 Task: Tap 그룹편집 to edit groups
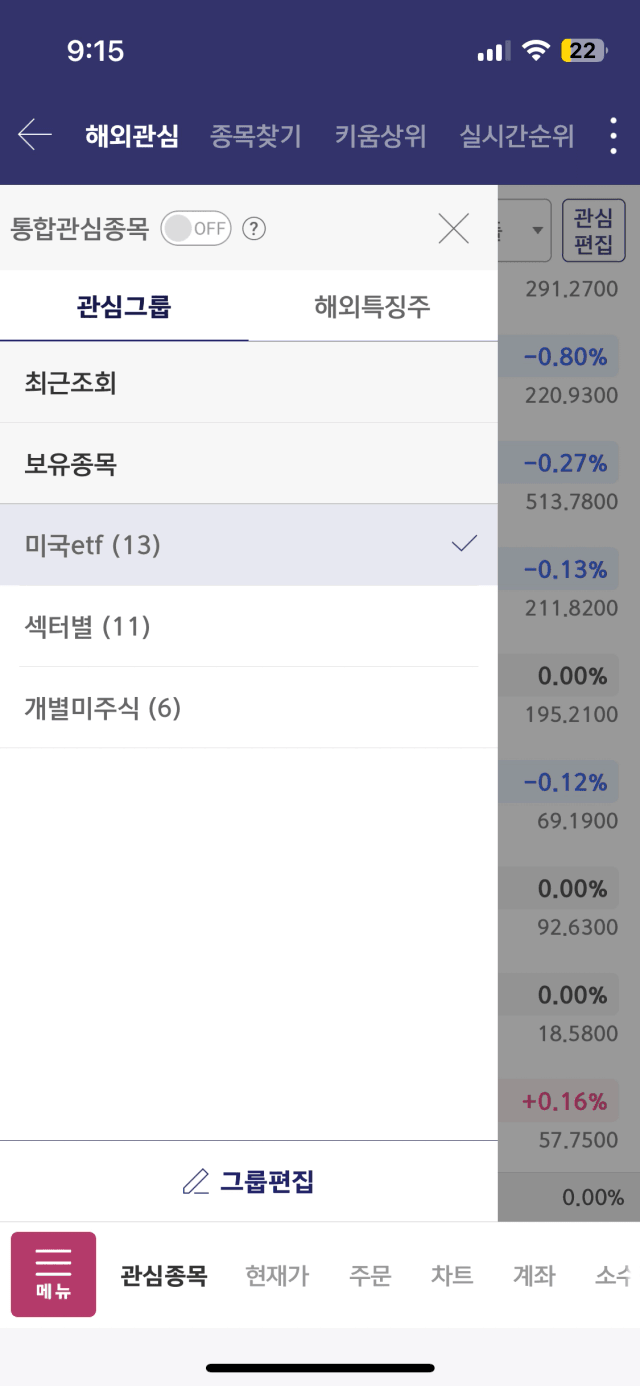tap(248, 1182)
